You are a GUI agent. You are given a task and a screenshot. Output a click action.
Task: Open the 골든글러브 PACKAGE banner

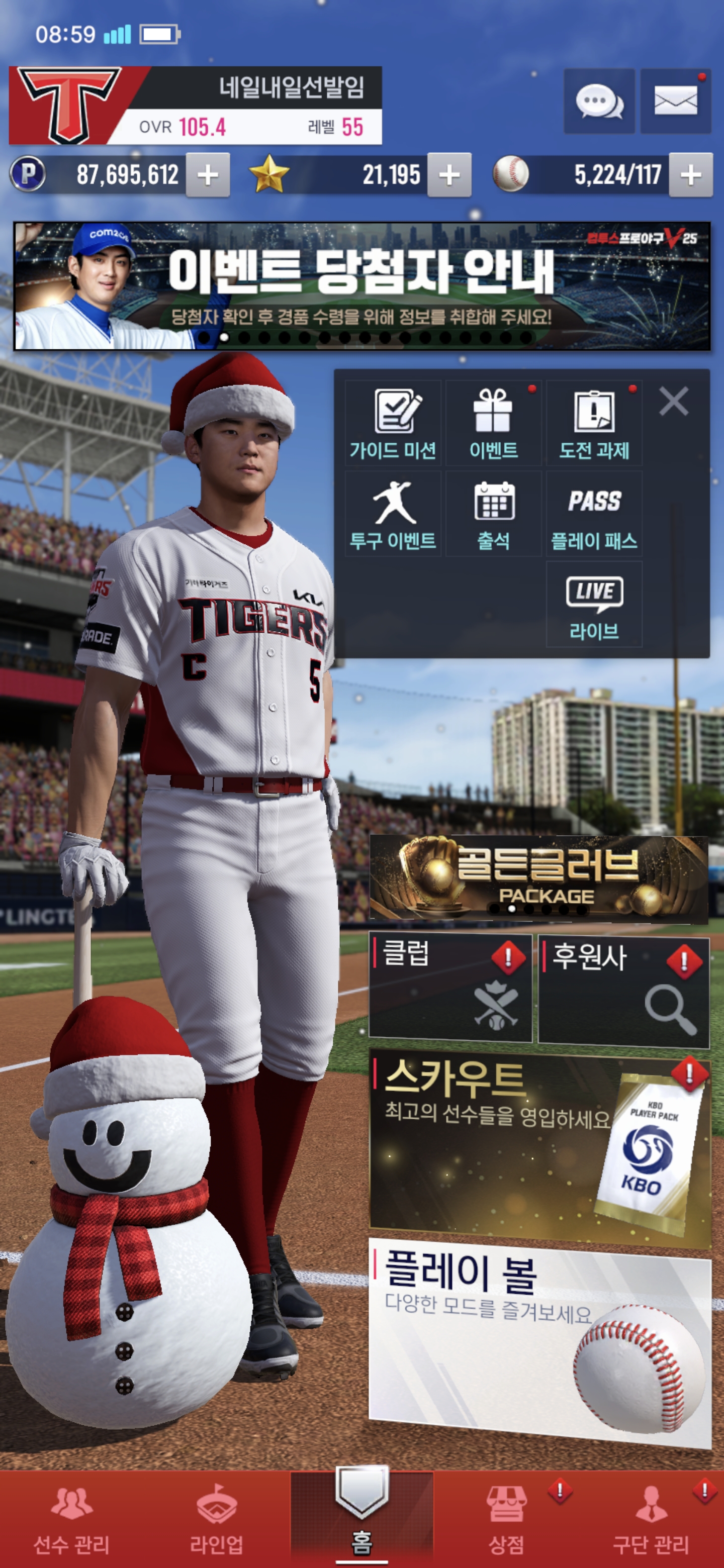(538, 878)
